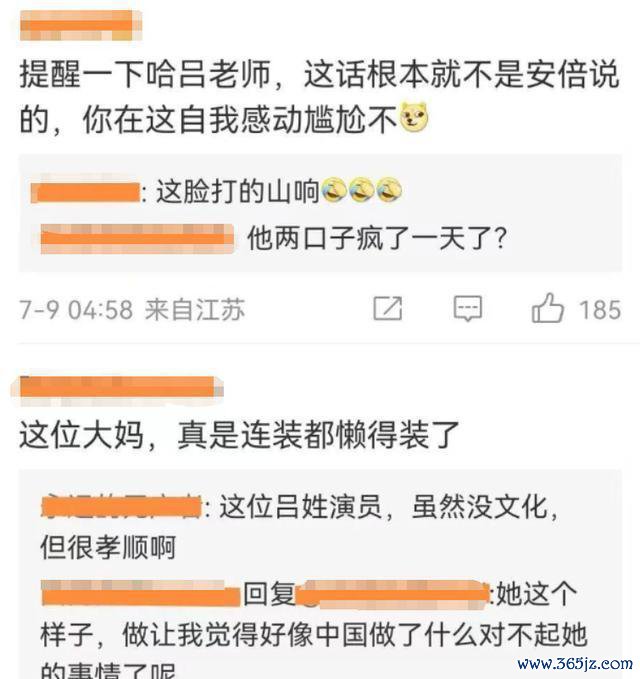This screenshot has width=640, height=679.
Task: Repost the comment posted 7-9 04:58
Action: [x=387, y=309]
